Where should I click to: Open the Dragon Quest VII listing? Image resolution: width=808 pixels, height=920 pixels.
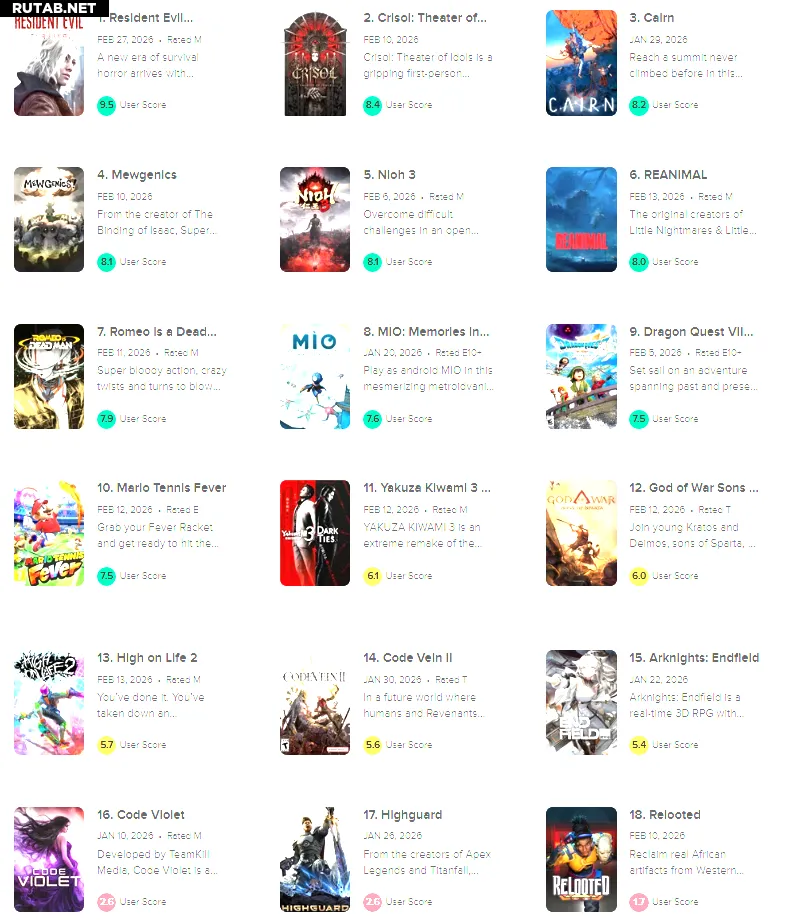tap(691, 332)
